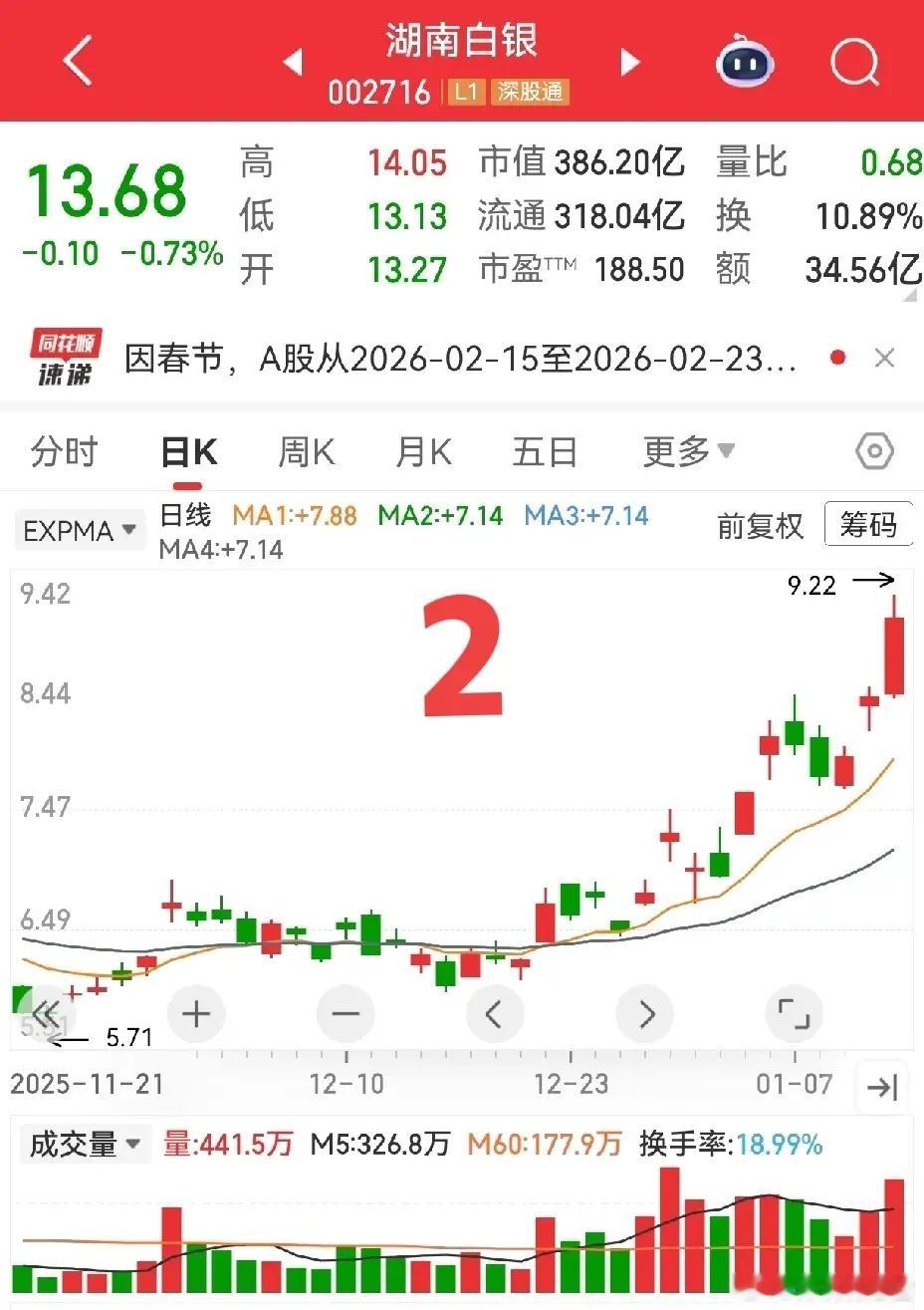Switch to the next stock
924x1310 pixels.
(x=629, y=63)
